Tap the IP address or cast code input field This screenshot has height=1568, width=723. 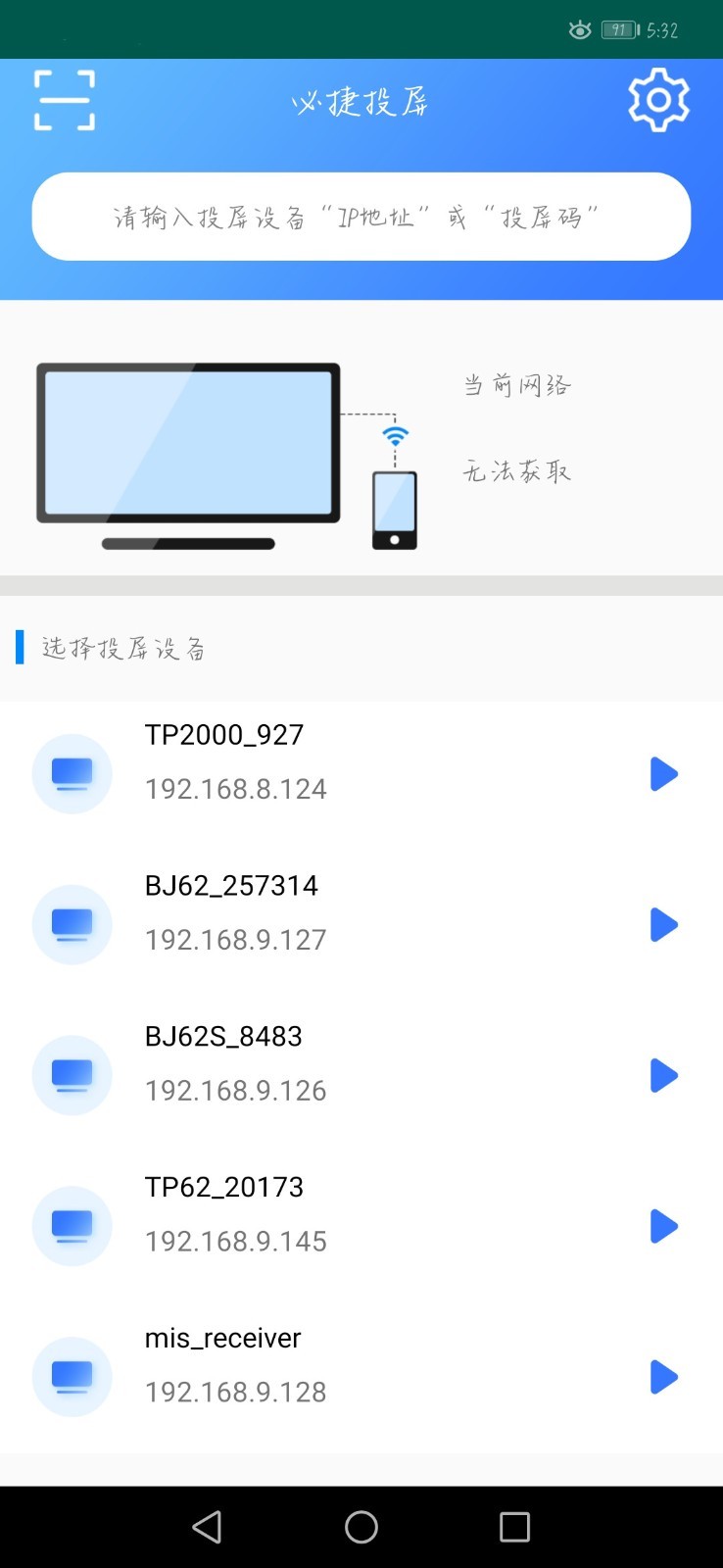(361, 217)
